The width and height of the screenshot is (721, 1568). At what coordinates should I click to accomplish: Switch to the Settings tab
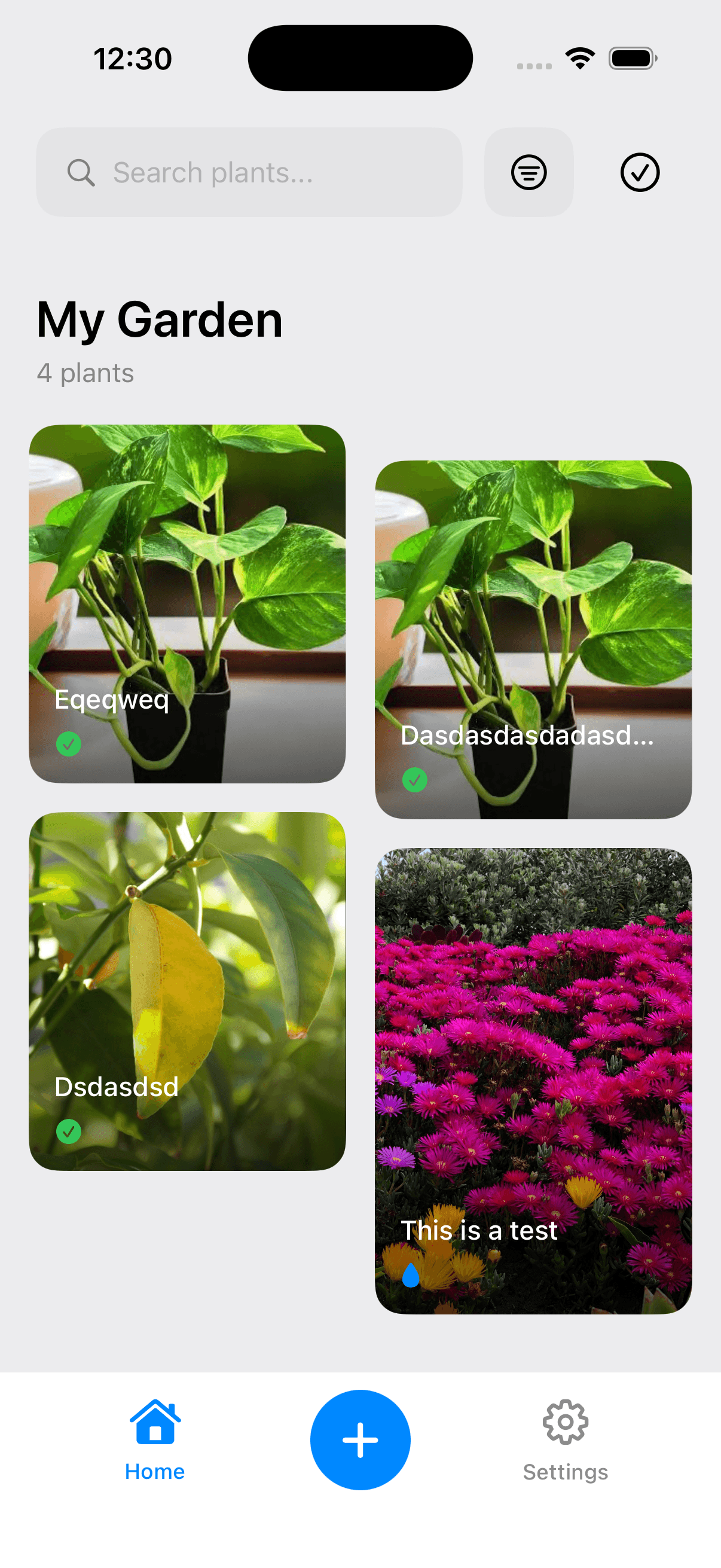click(x=565, y=1440)
